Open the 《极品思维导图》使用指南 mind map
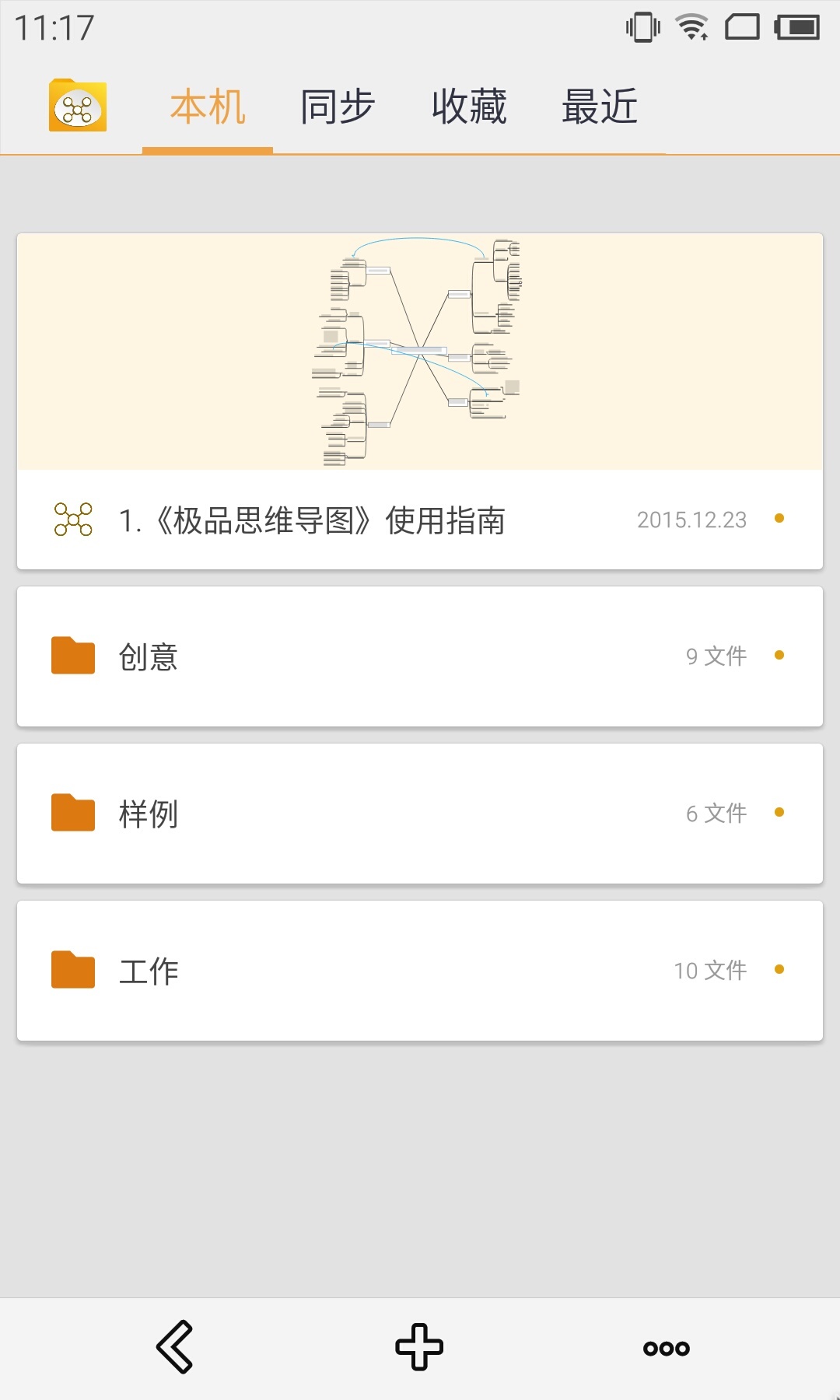The image size is (840, 1400). pos(311,520)
